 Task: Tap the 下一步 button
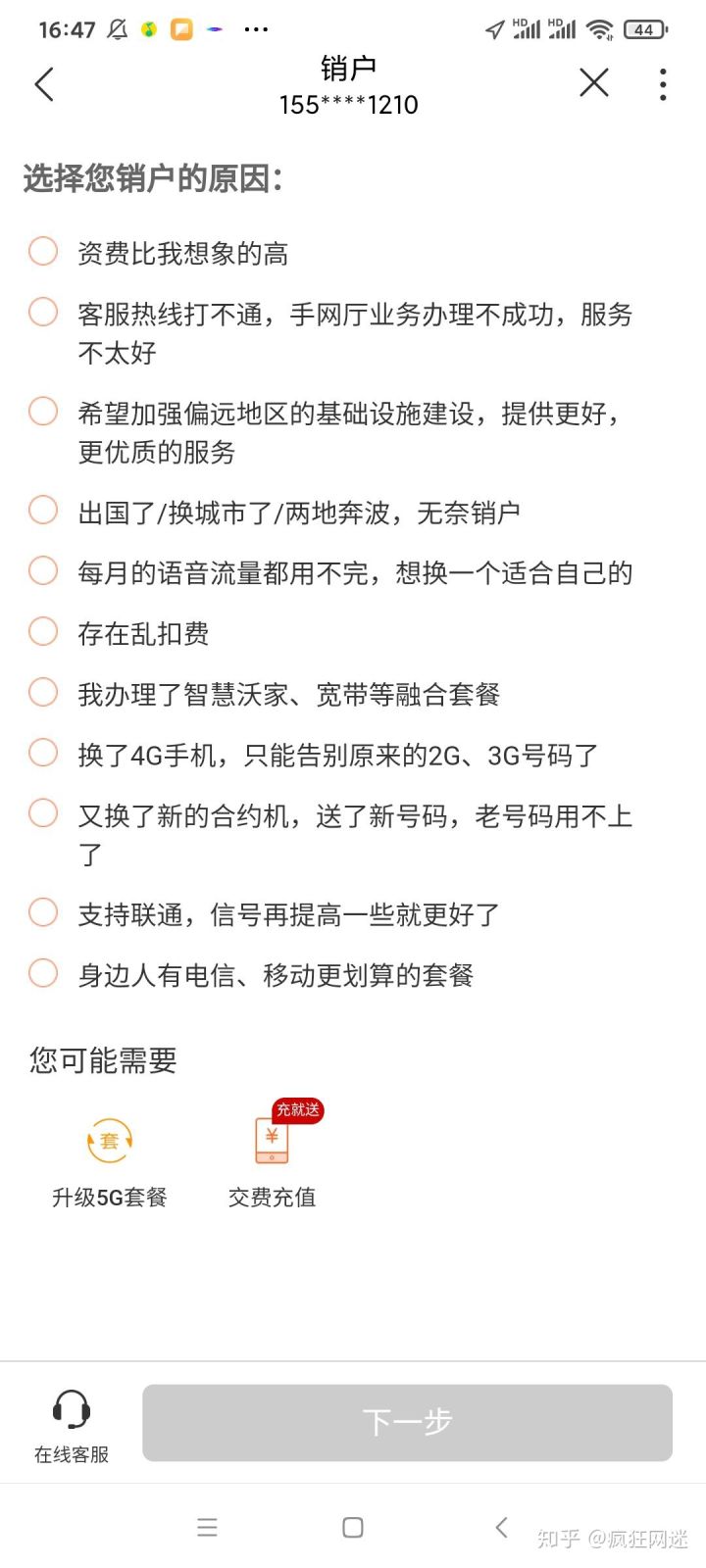pos(407,1422)
